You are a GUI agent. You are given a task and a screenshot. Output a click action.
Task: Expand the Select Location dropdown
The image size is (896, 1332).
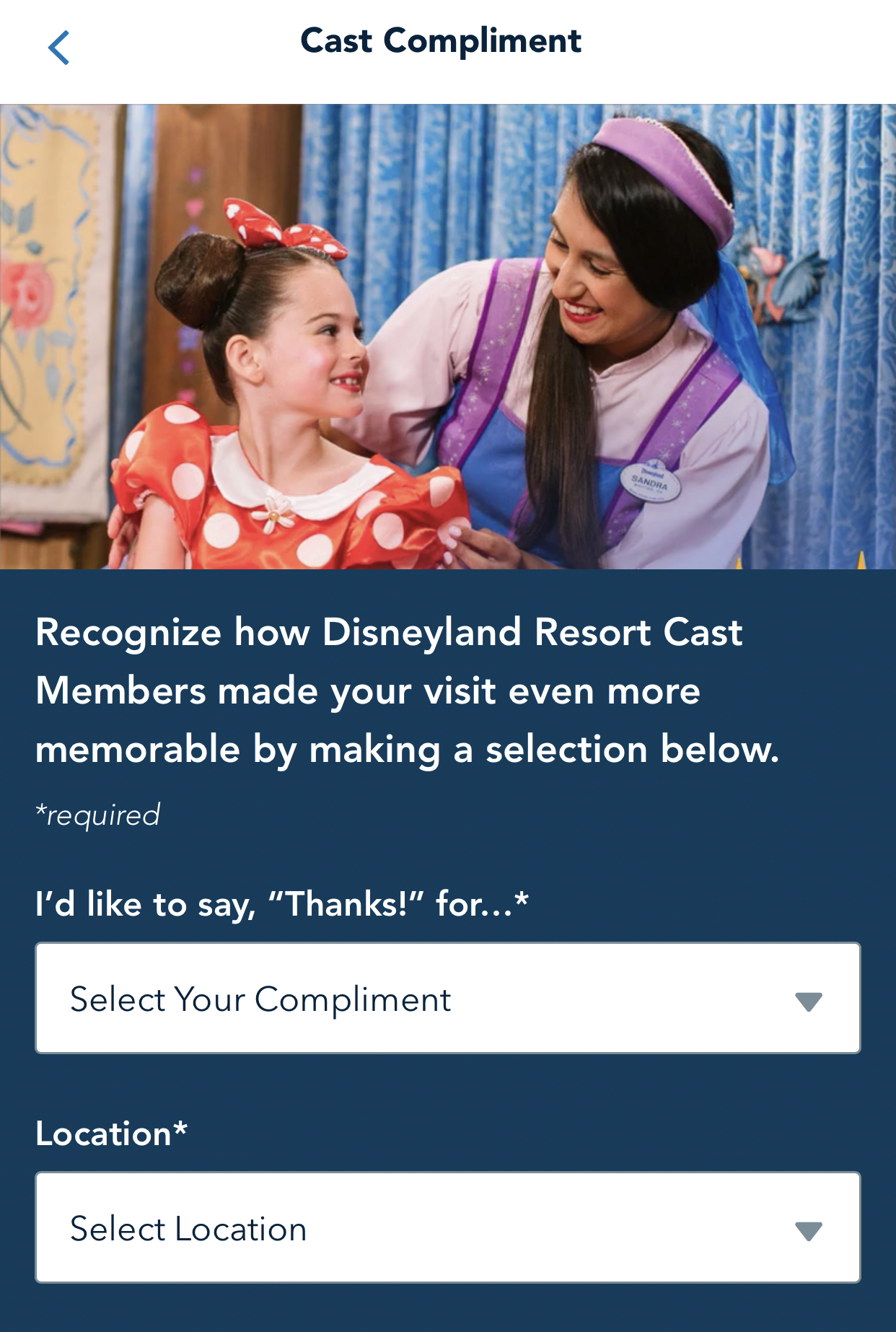447,1227
